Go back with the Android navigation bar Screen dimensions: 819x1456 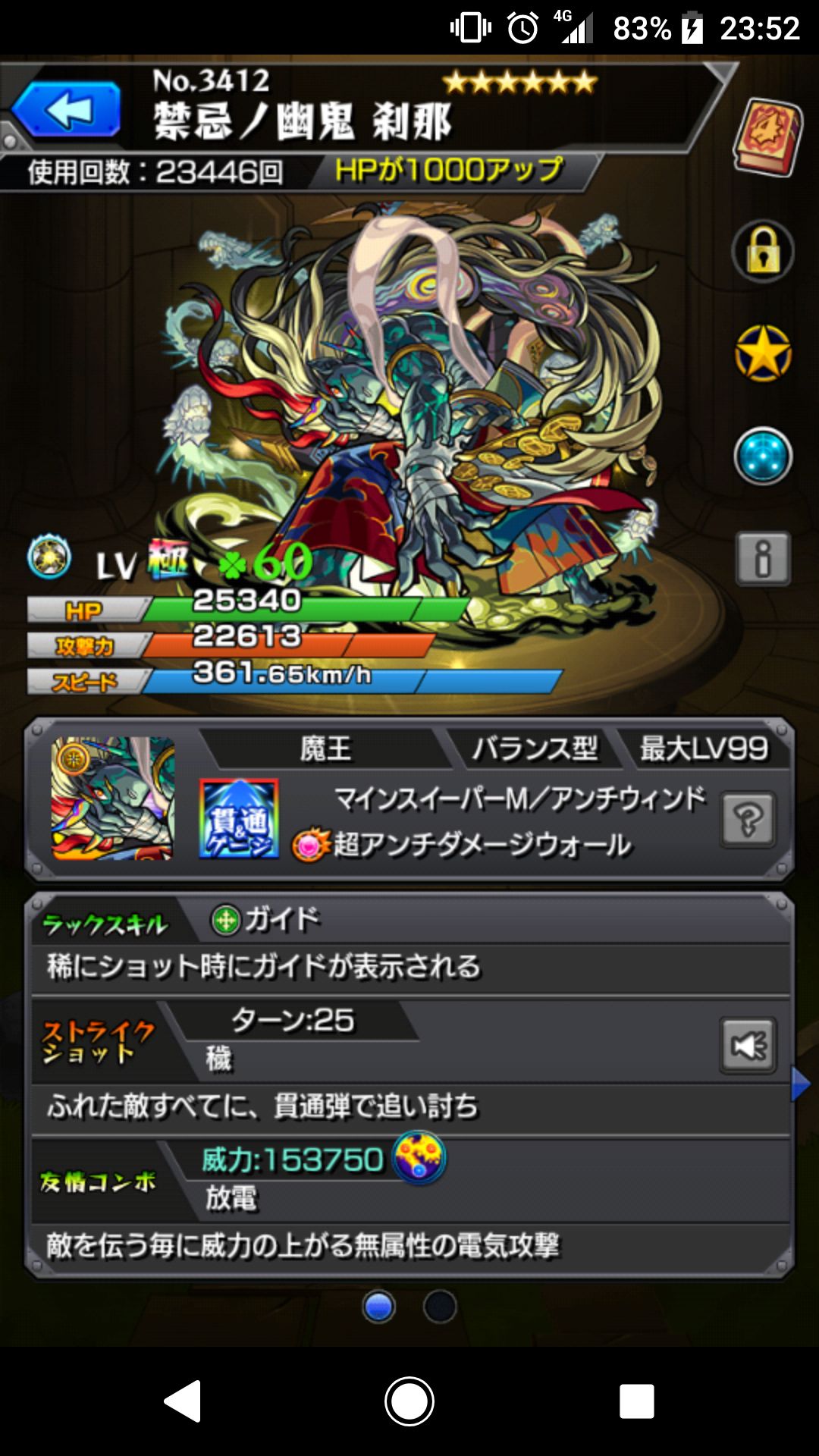(183, 1401)
